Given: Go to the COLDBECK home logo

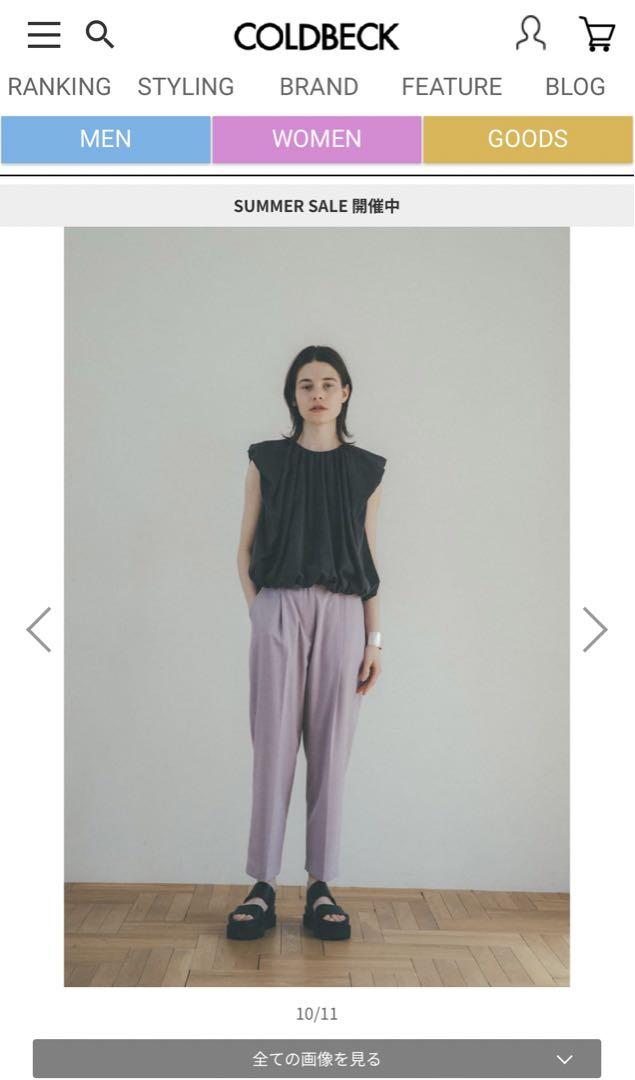Looking at the screenshot, I should (316, 37).
